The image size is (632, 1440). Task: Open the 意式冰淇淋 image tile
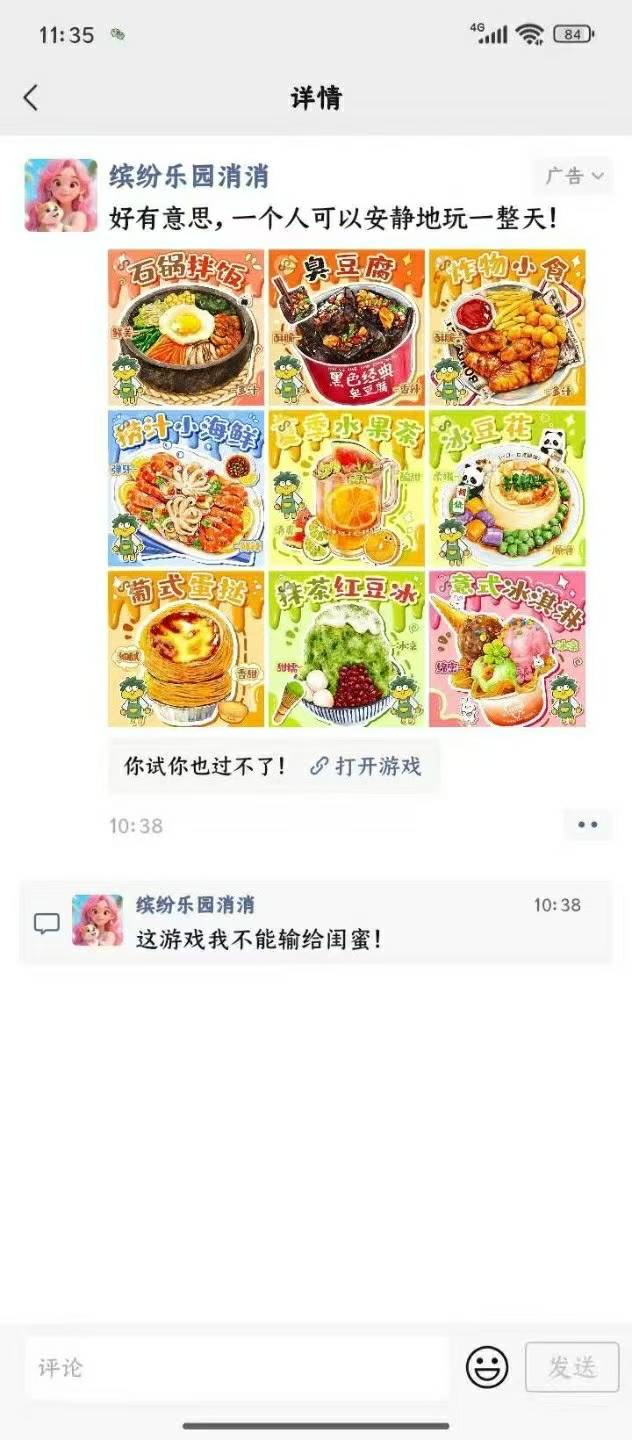point(507,648)
